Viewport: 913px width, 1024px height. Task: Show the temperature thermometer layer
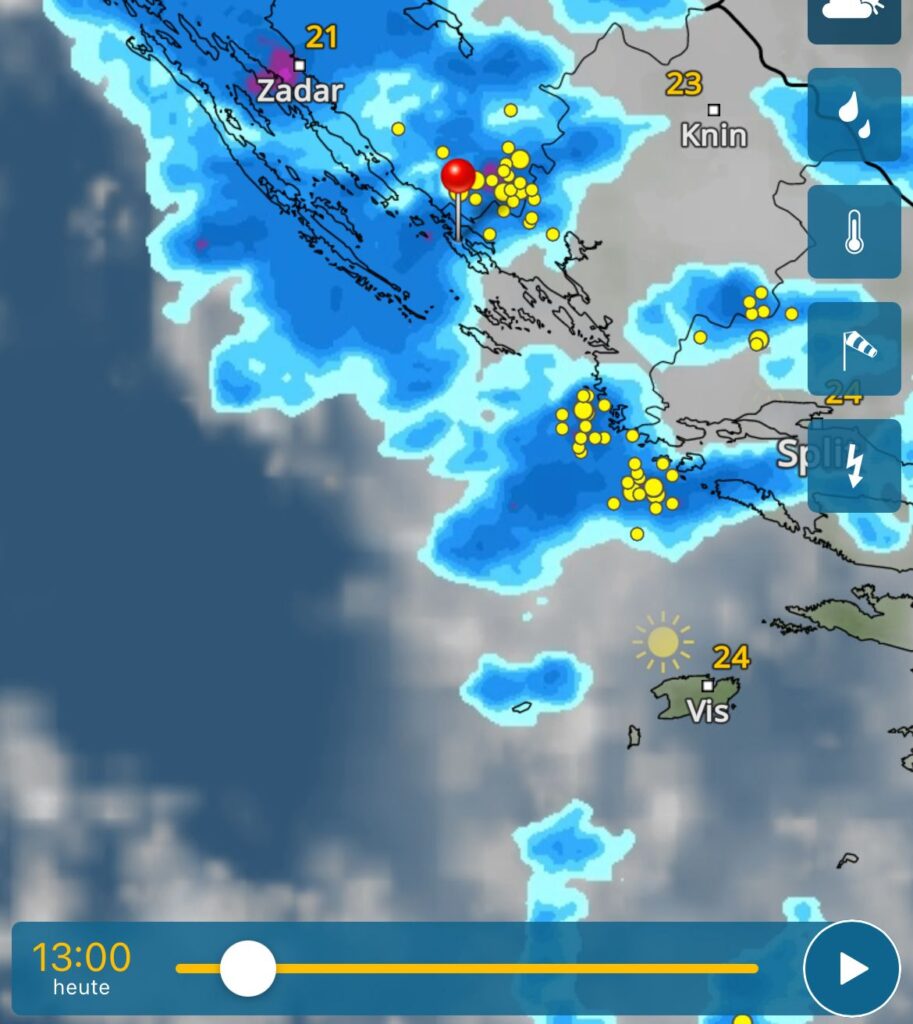pyautogui.click(x=854, y=232)
